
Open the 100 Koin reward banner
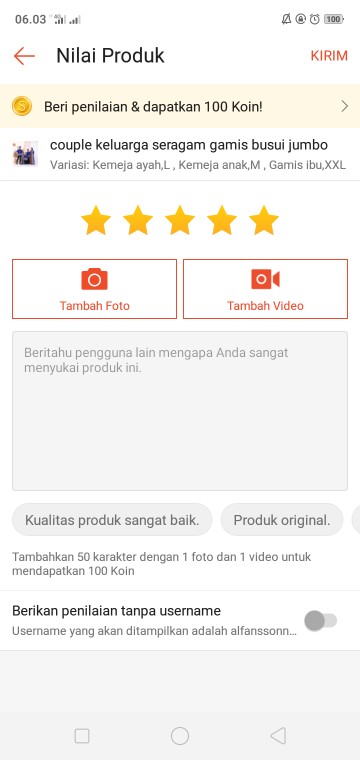click(x=180, y=106)
